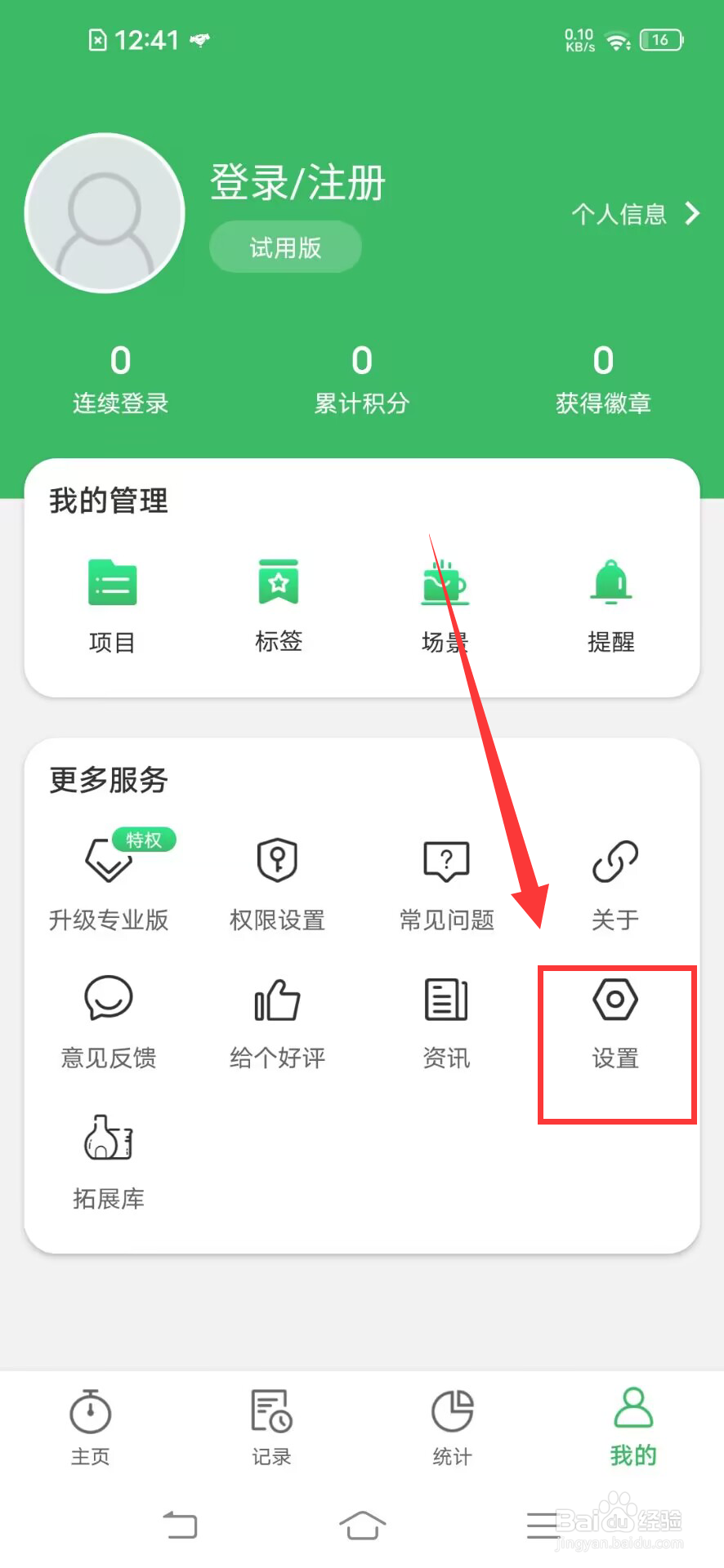
Task: Open the 关于 link icon
Action: point(615,860)
